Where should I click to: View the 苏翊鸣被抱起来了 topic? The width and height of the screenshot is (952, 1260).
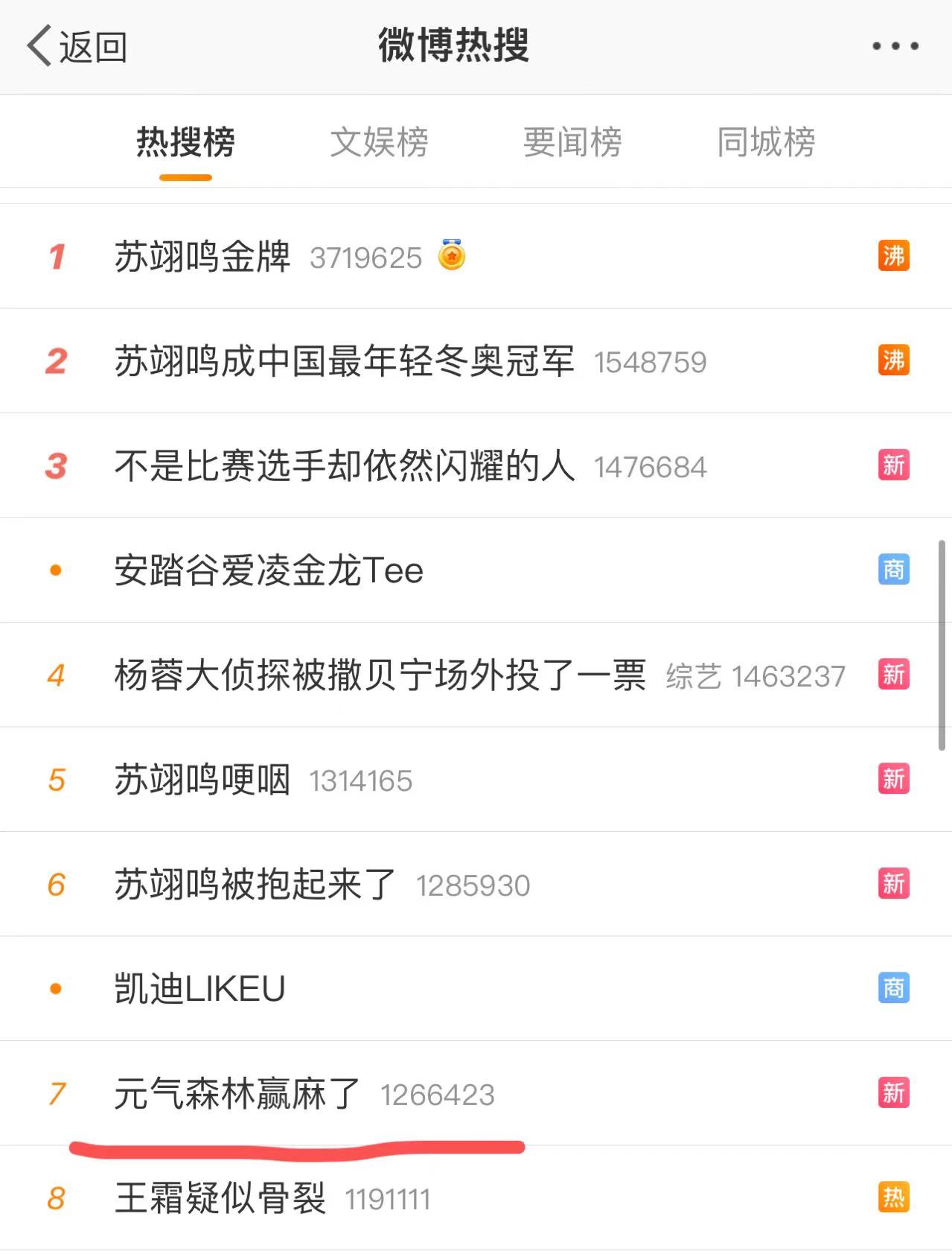(255, 885)
